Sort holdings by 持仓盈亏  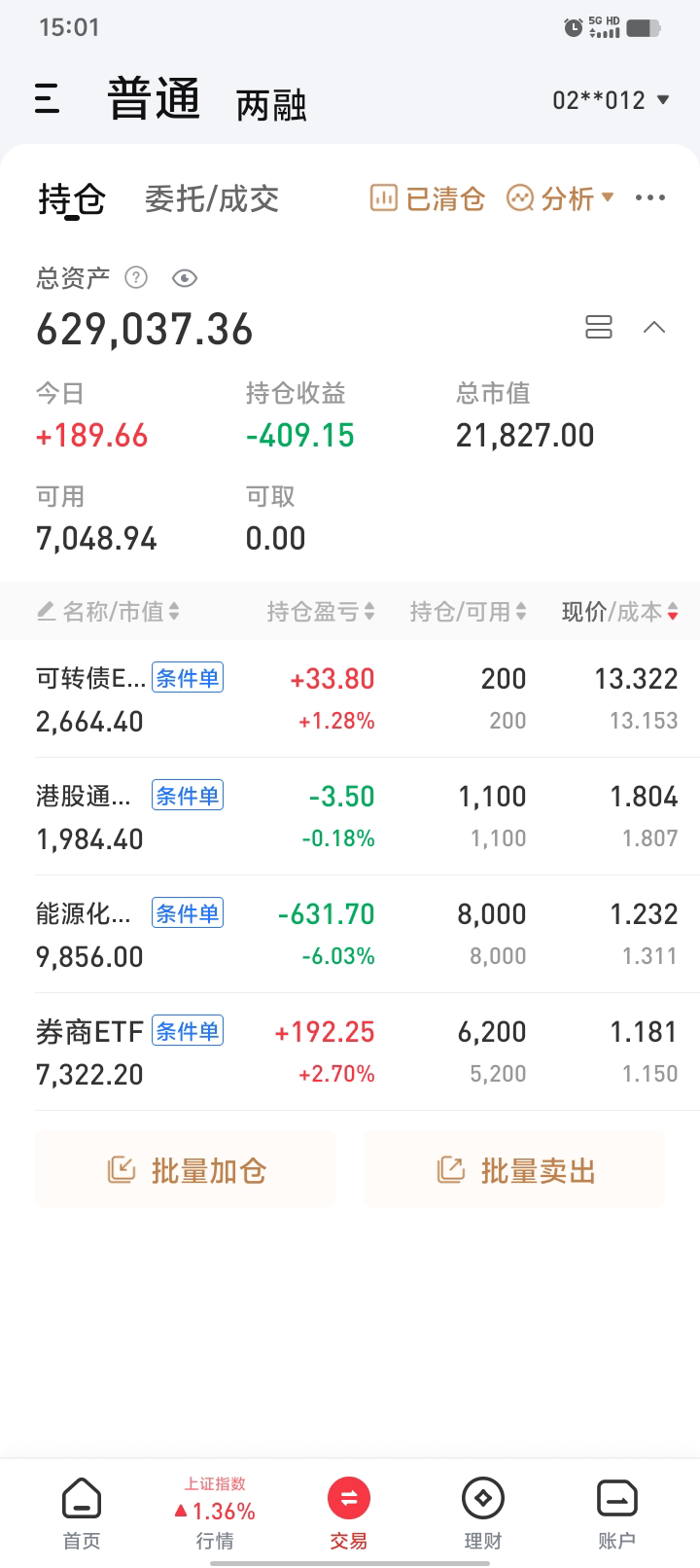pyautogui.click(x=321, y=612)
